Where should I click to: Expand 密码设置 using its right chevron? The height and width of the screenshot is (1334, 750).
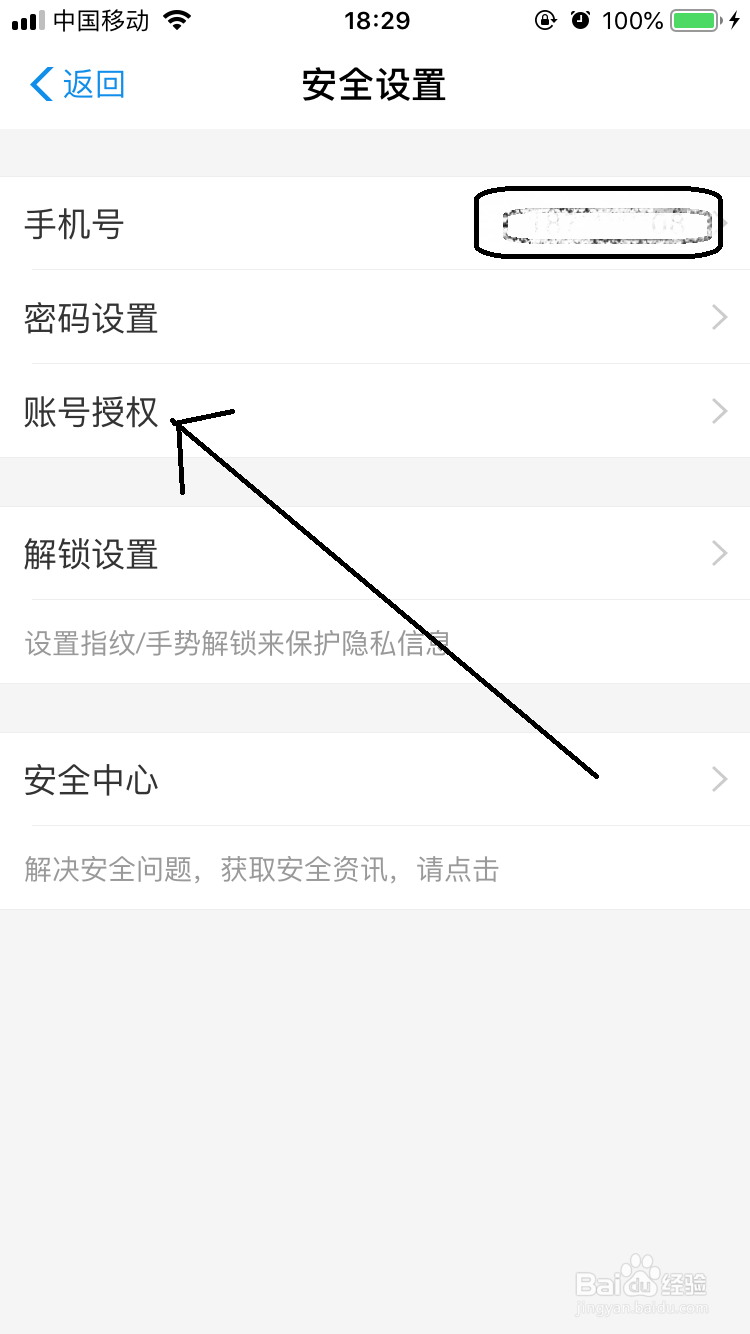click(x=718, y=317)
